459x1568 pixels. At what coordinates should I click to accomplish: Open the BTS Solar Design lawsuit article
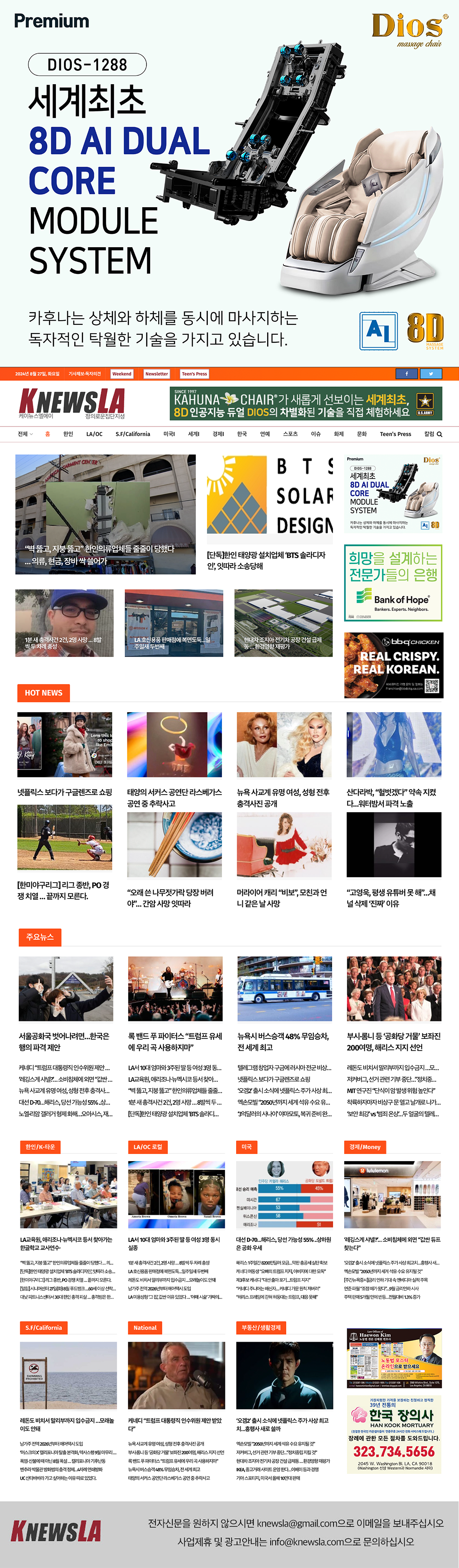266,560
